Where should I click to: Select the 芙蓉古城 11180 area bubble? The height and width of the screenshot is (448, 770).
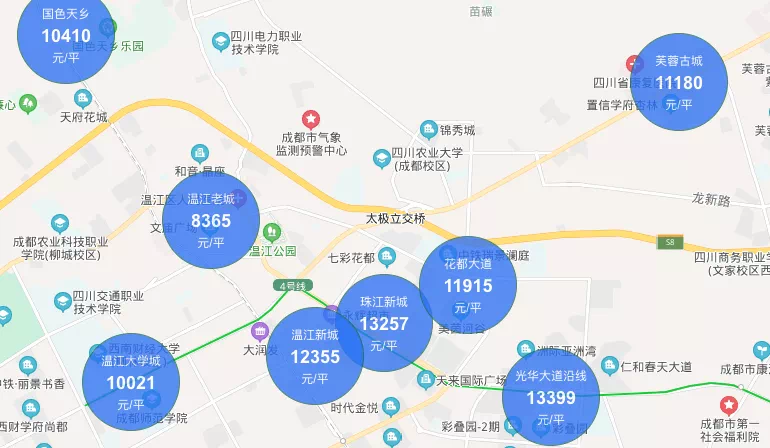coord(679,82)
